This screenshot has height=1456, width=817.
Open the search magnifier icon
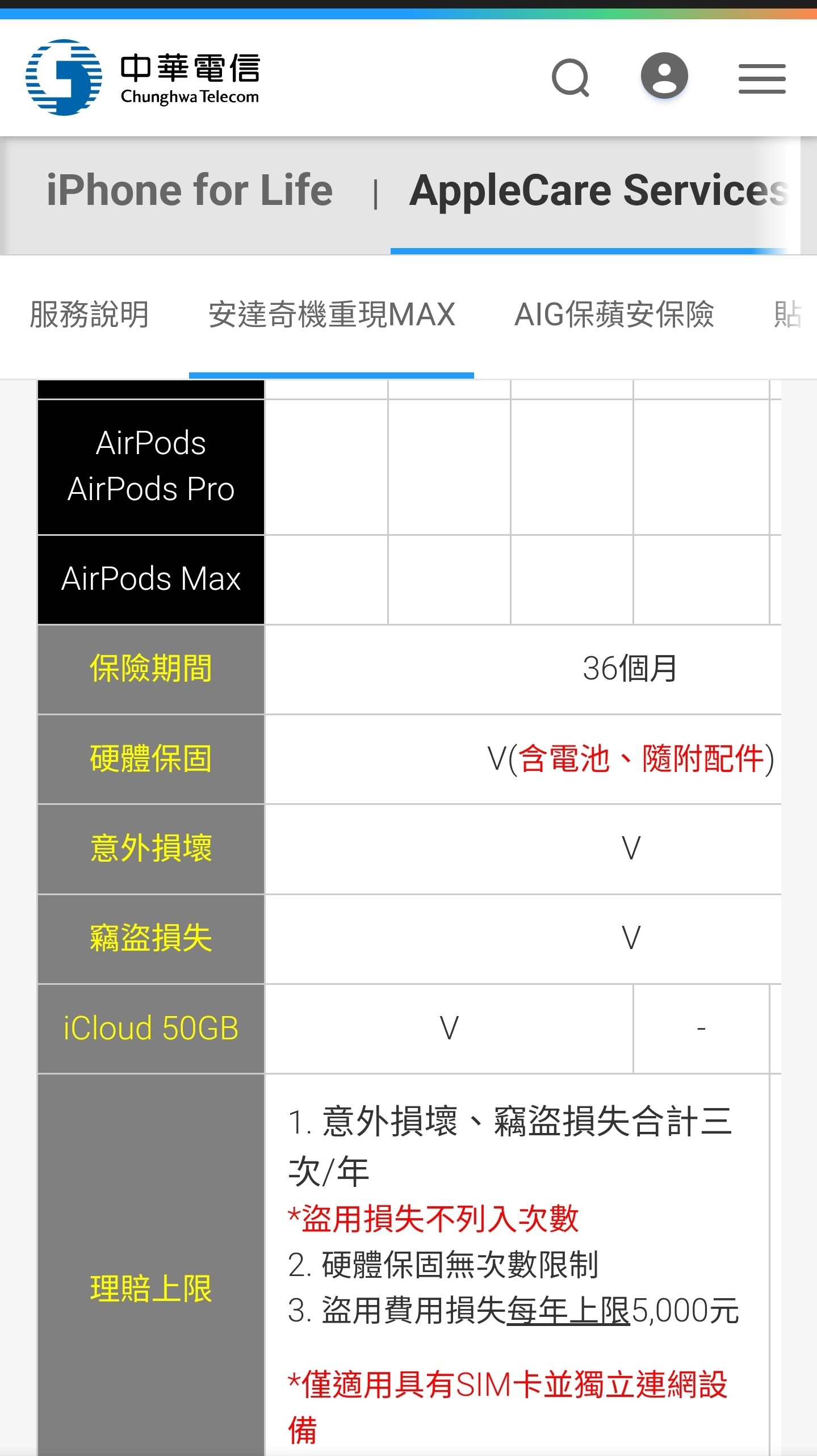pos(571,77)
